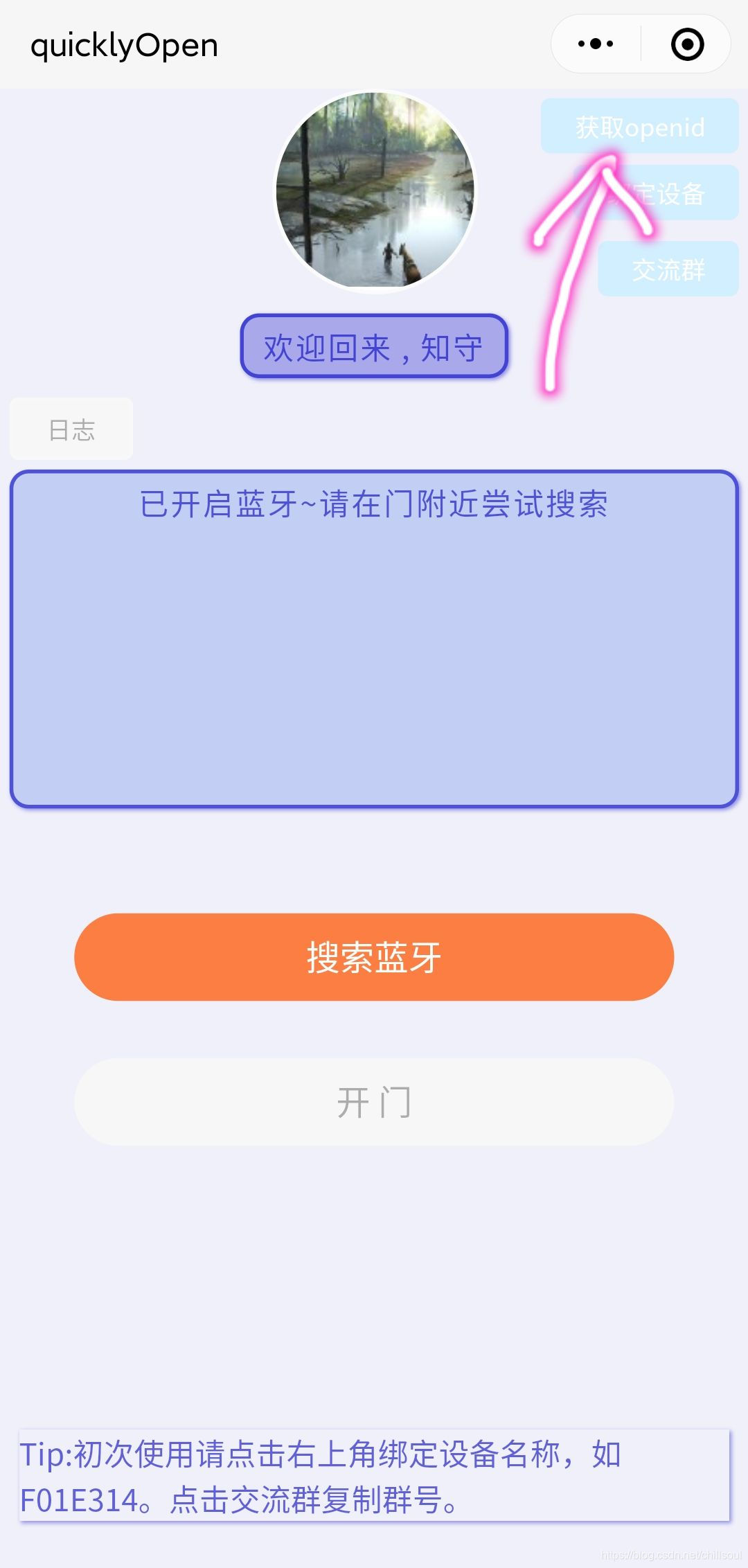Screen dimensions: 748x1568
Task: Click the 已开启蓝牙 status text
Action: [374, 507]
